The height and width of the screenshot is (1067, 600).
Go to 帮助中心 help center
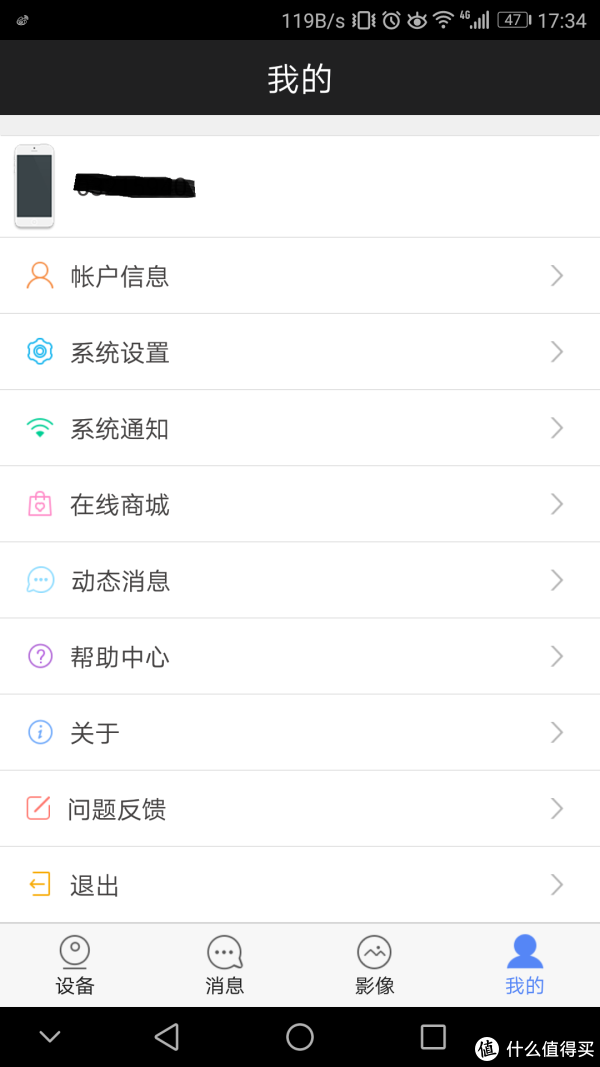tap(300, 657)
